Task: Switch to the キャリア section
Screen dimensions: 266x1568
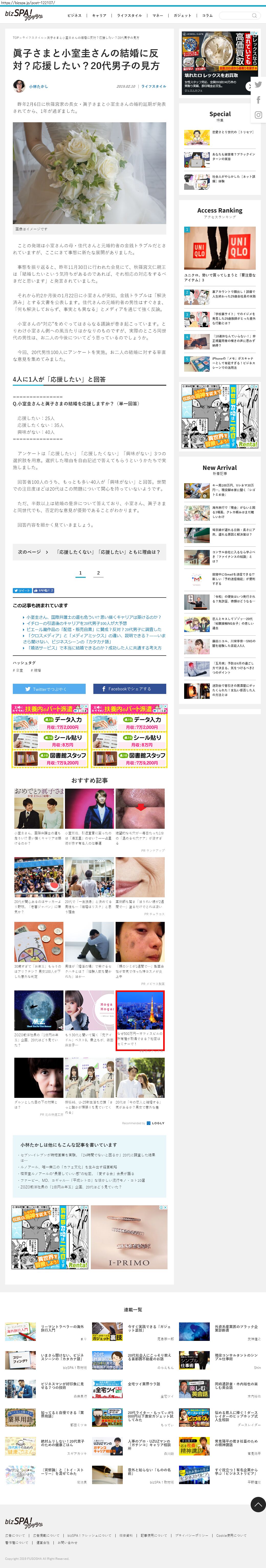Action: pos(99,15)
